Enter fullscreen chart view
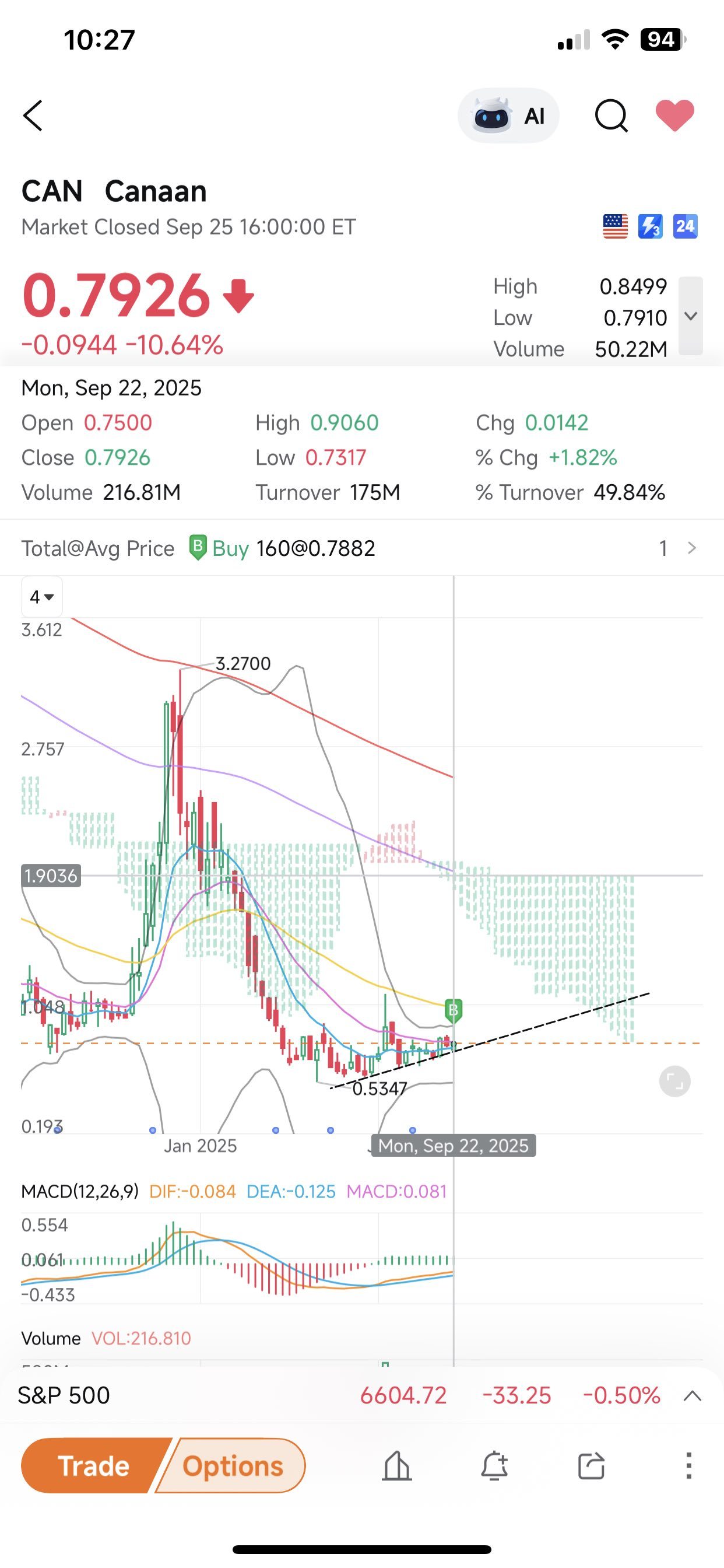Viewport: 724px width, 1568px height. [674, 1081]
